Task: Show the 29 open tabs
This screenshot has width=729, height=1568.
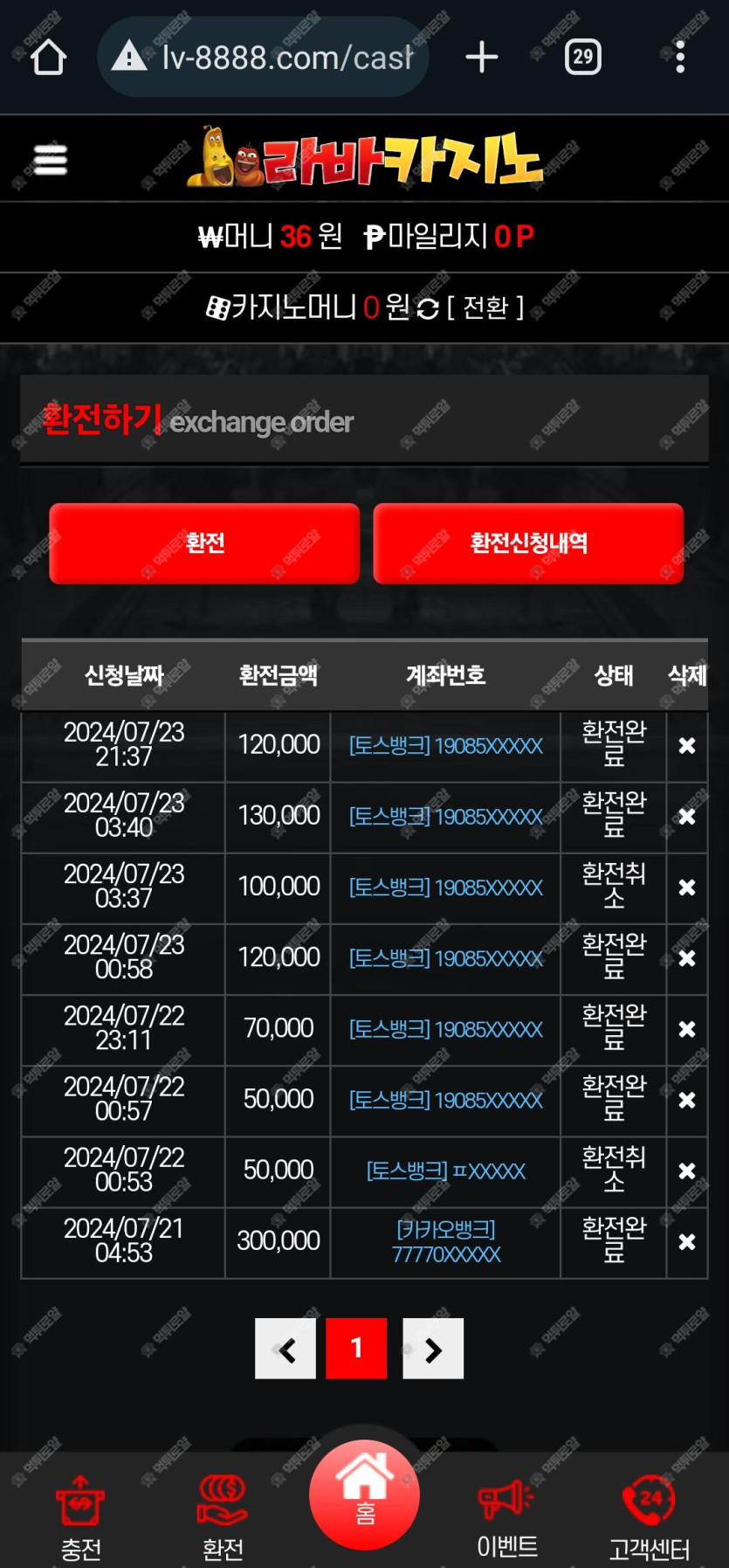Action: [582, 58]
